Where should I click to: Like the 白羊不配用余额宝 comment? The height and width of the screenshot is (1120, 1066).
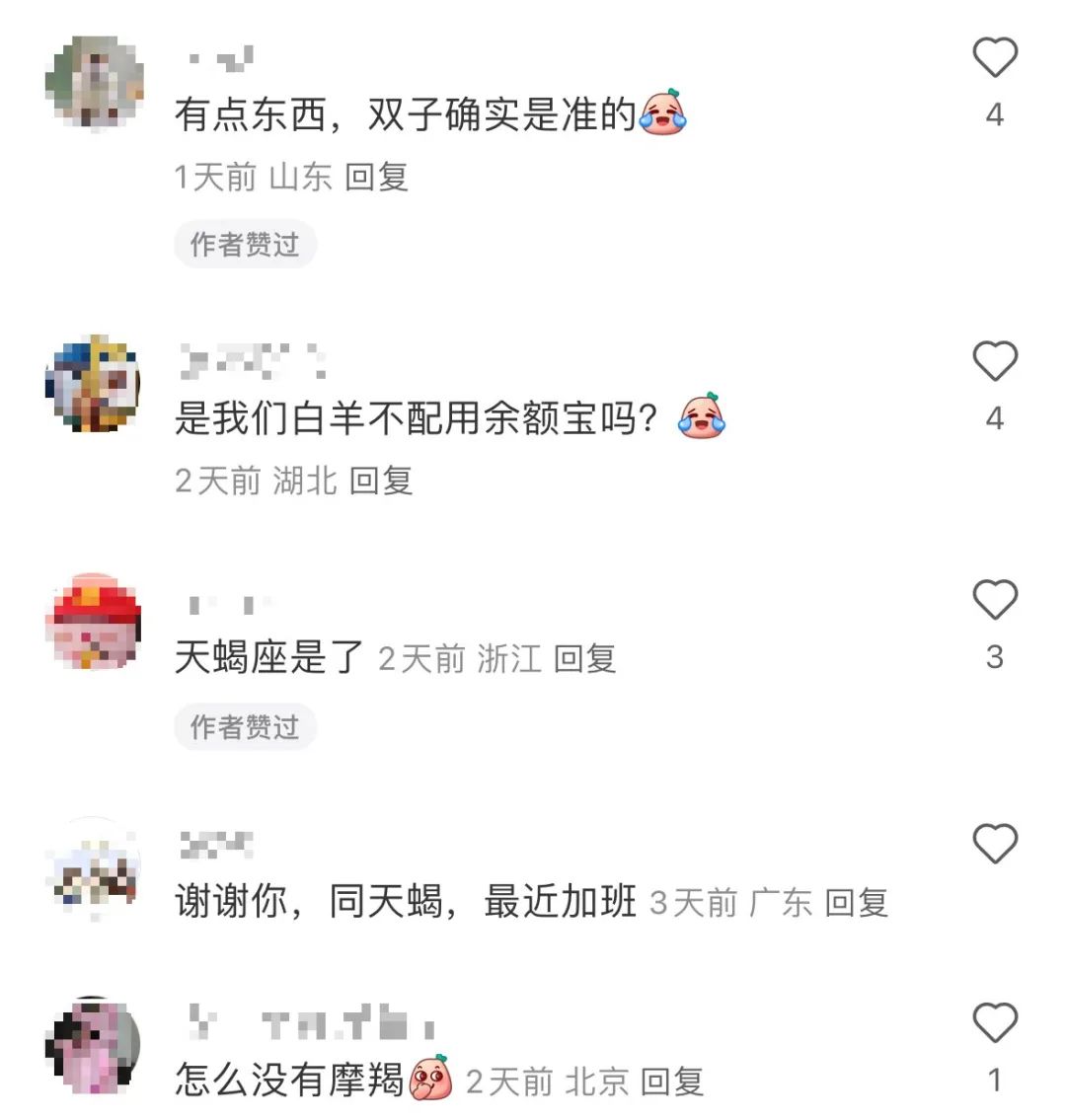995,361
